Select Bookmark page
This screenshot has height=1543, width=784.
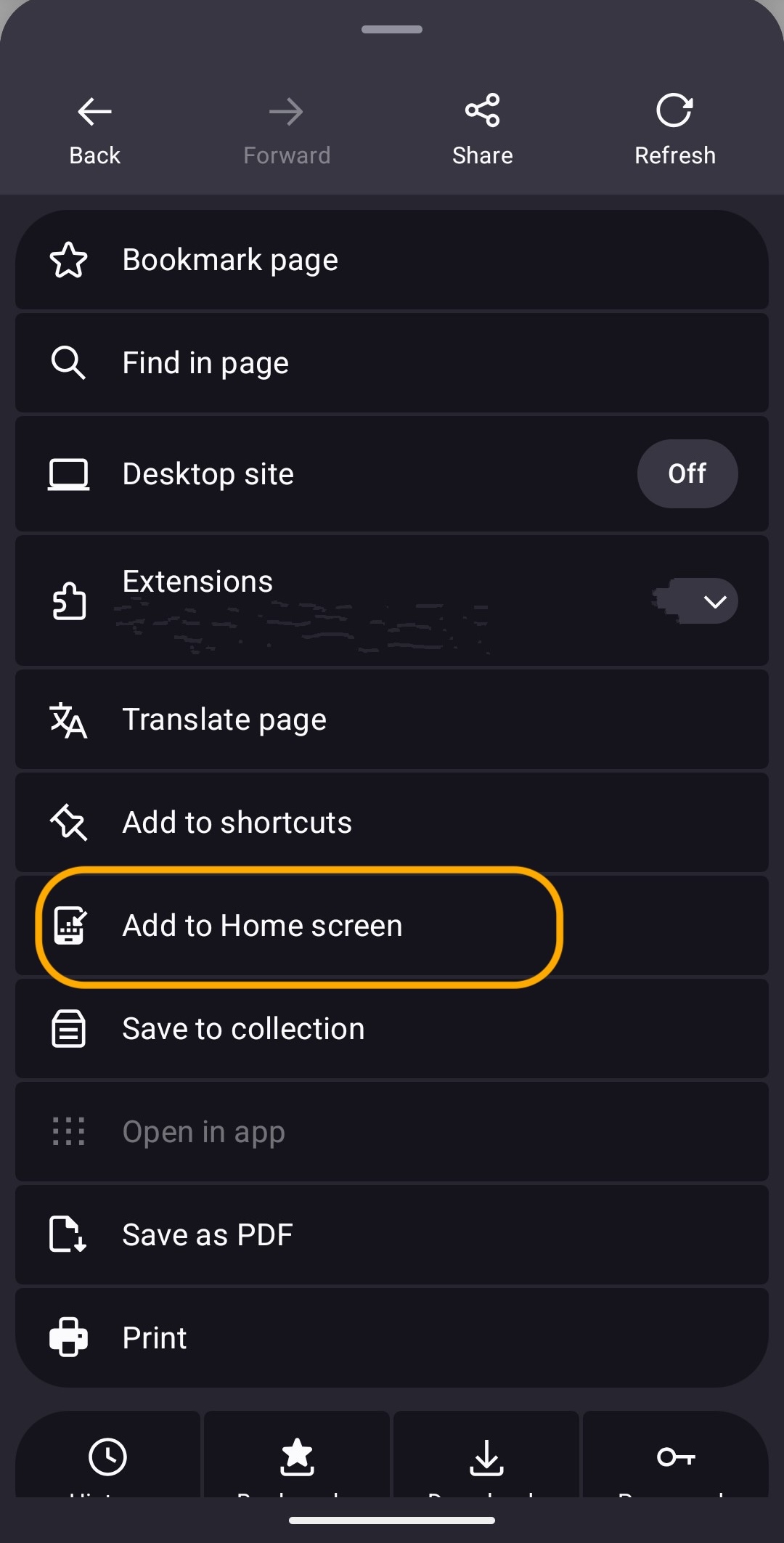391,260
